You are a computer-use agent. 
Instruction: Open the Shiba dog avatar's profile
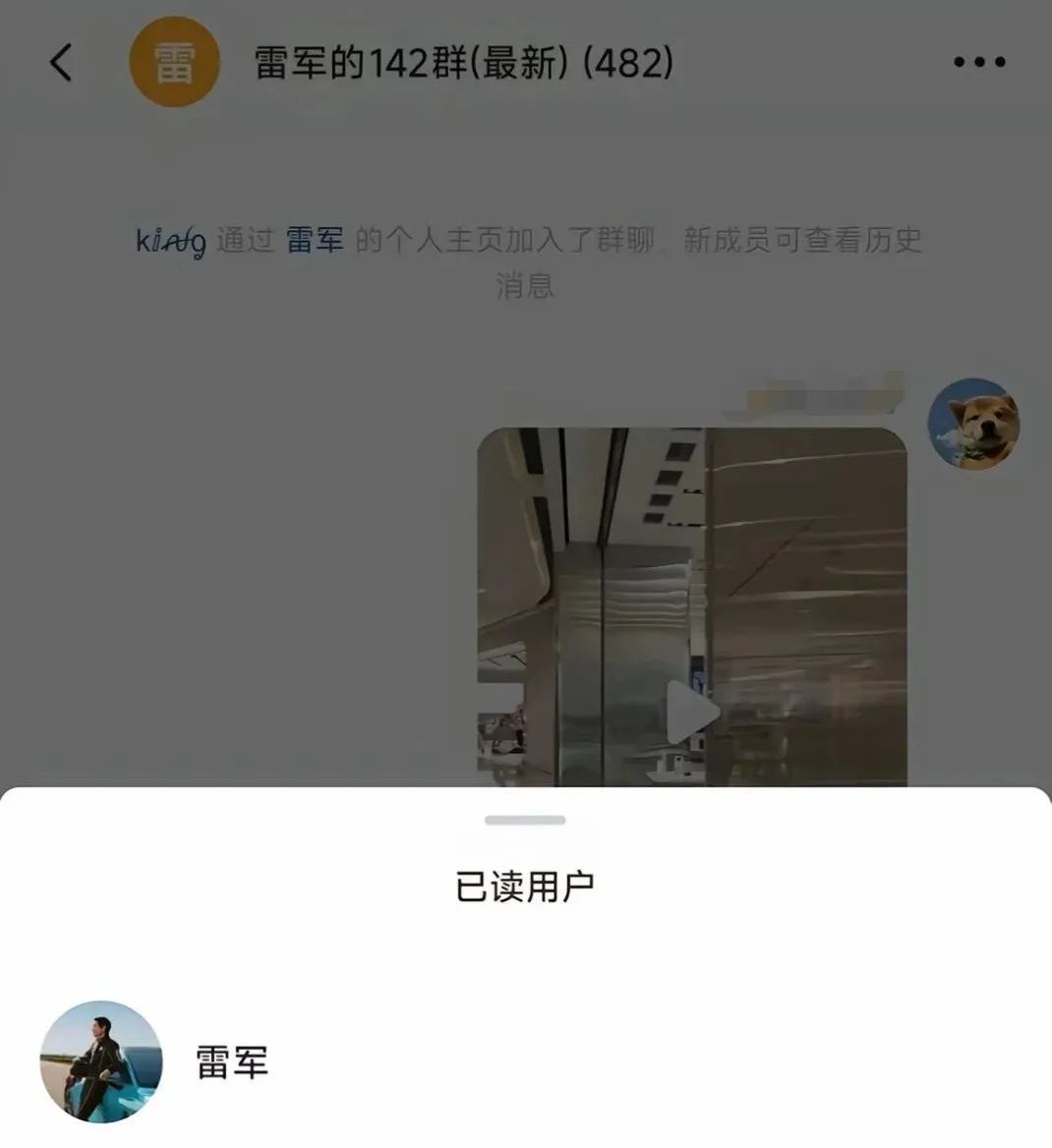click(973, 424)
